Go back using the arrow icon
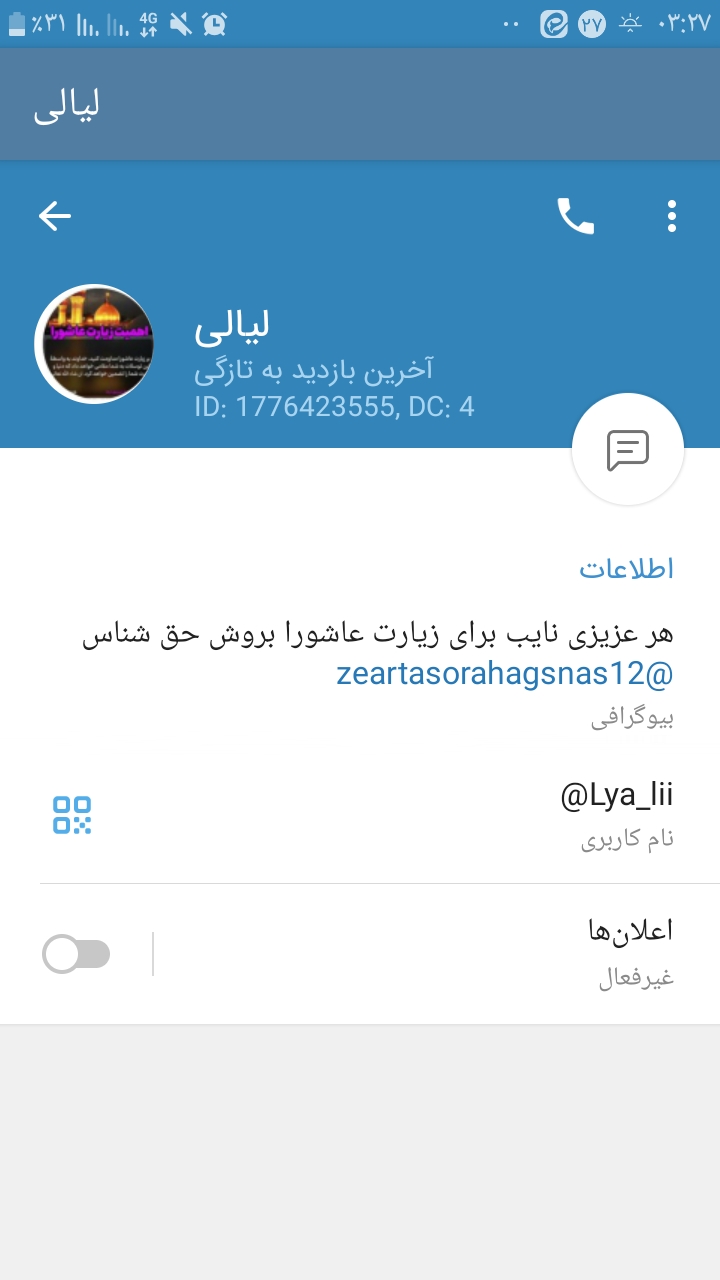This screenshot has width=720, height=1280. coord(55,215)
